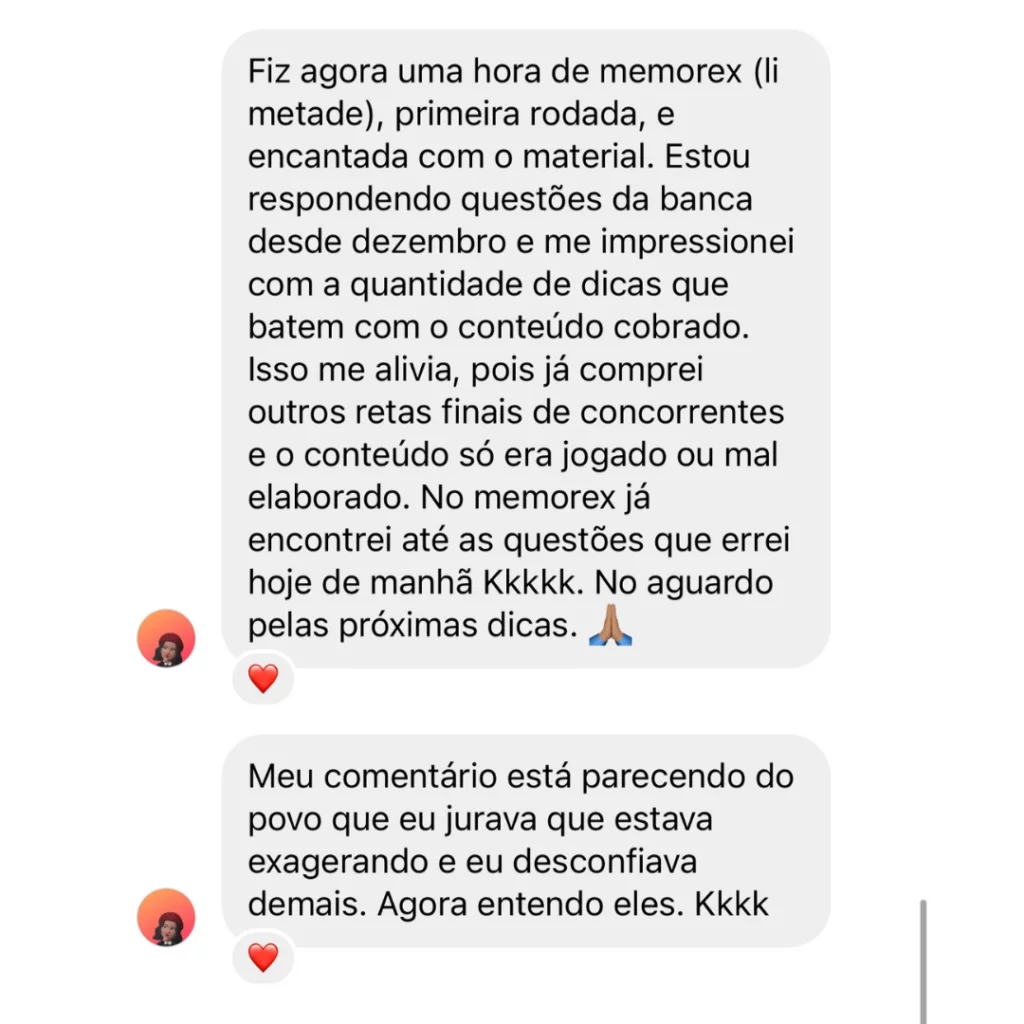
Task: Tap heart reaction under 'Meu comentário' message
Action: (263, 958)
